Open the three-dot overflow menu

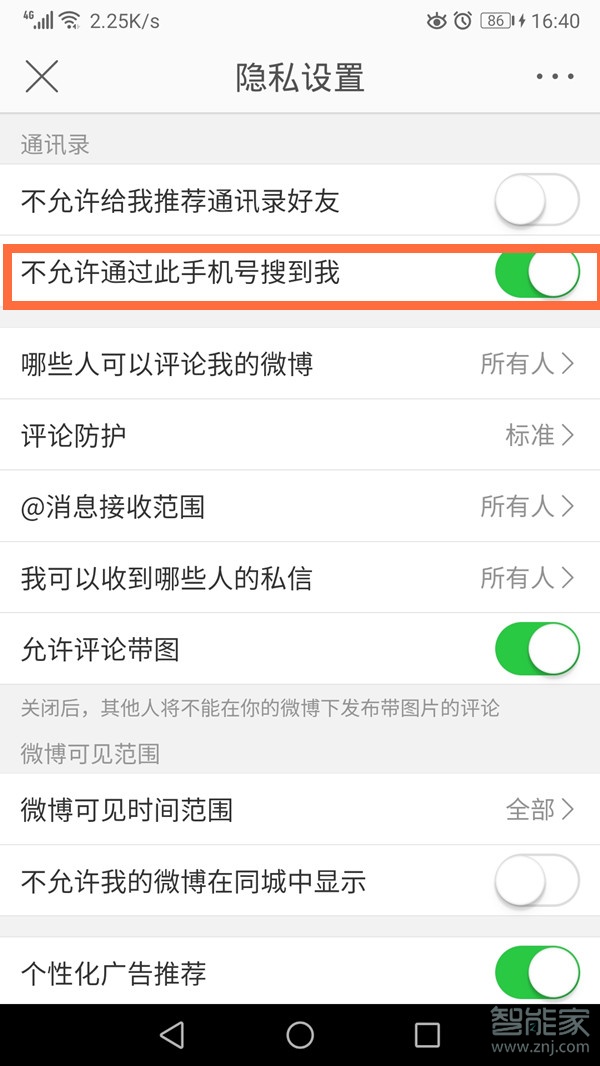pos(555,77)
